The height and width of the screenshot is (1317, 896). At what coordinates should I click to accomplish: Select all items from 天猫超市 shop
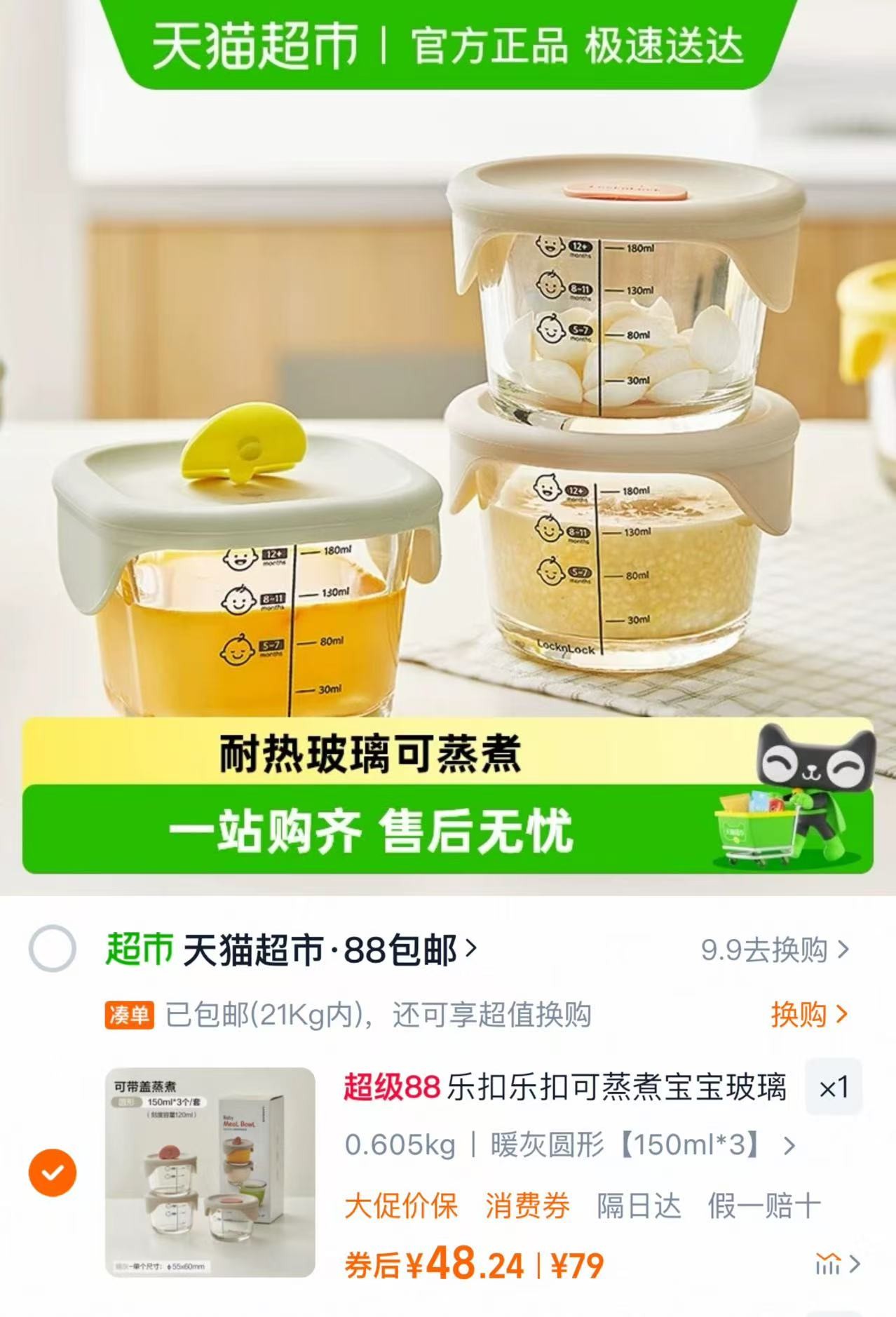(53, 949)
